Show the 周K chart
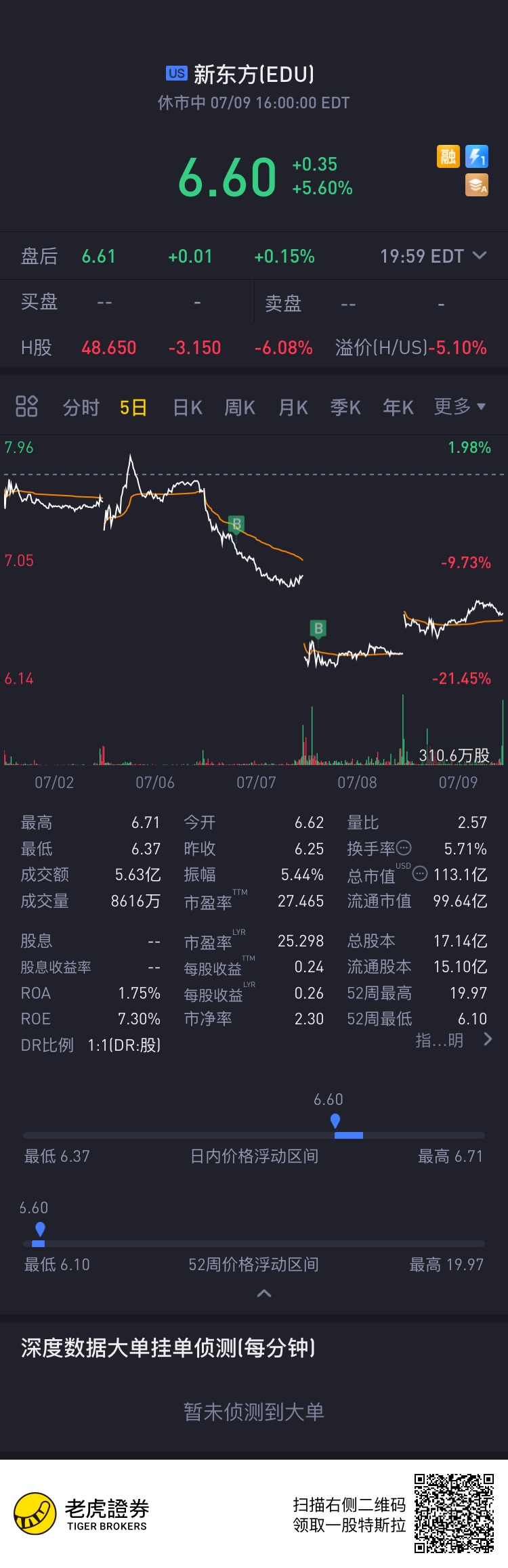 [x=240, y=407]
